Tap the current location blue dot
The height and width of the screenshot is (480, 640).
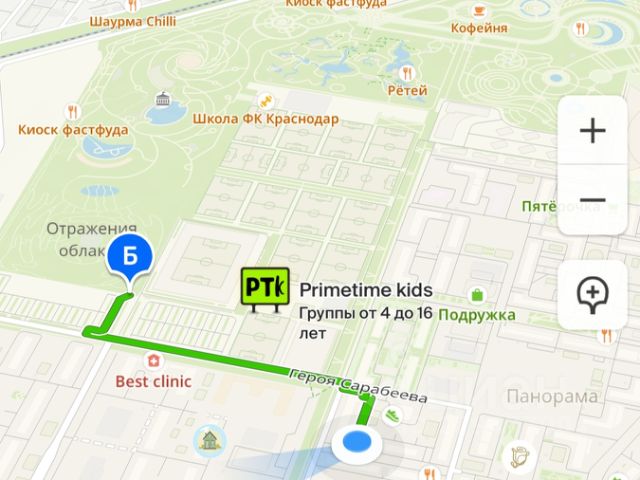[356, 441]
